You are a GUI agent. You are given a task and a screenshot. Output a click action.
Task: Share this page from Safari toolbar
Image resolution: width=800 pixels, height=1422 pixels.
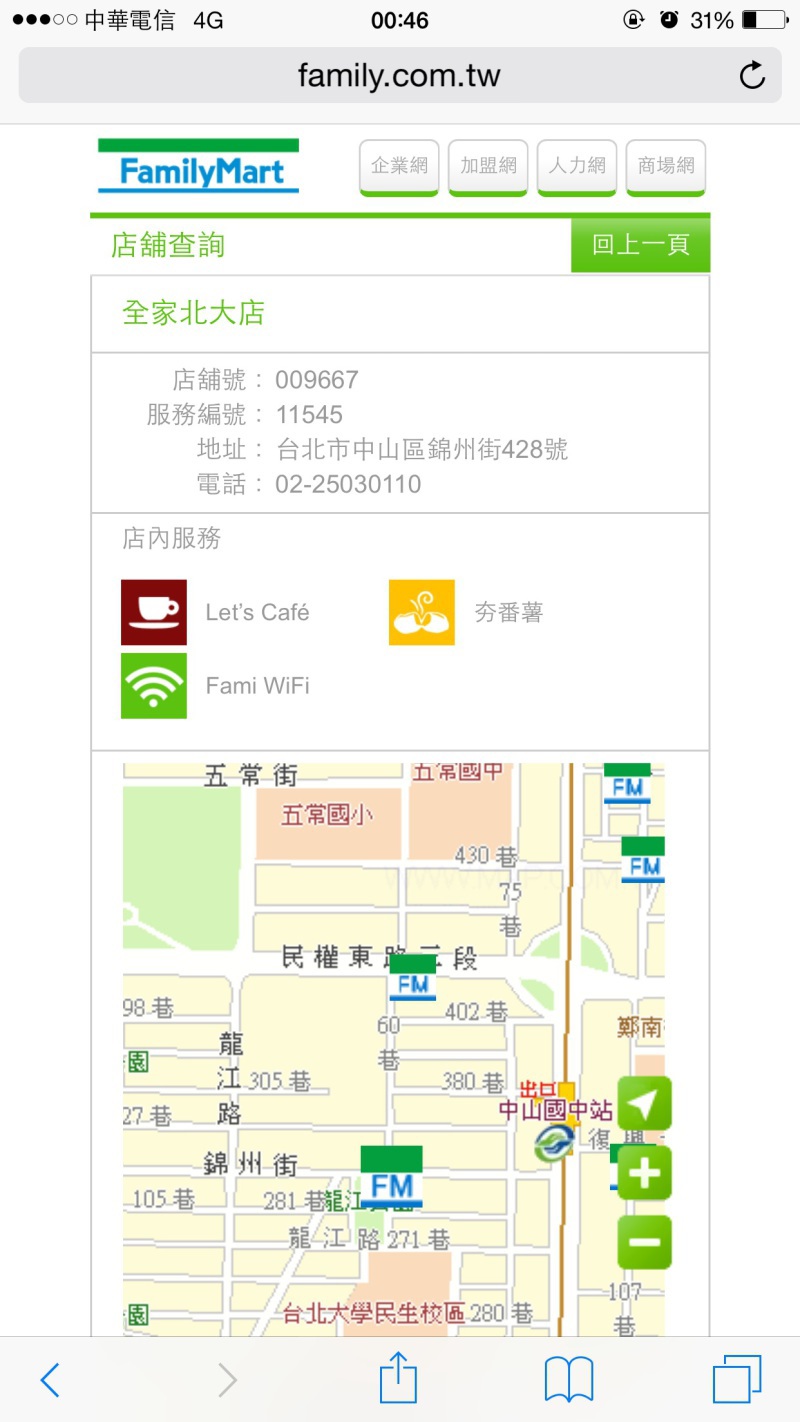[x=398, y=1379]
